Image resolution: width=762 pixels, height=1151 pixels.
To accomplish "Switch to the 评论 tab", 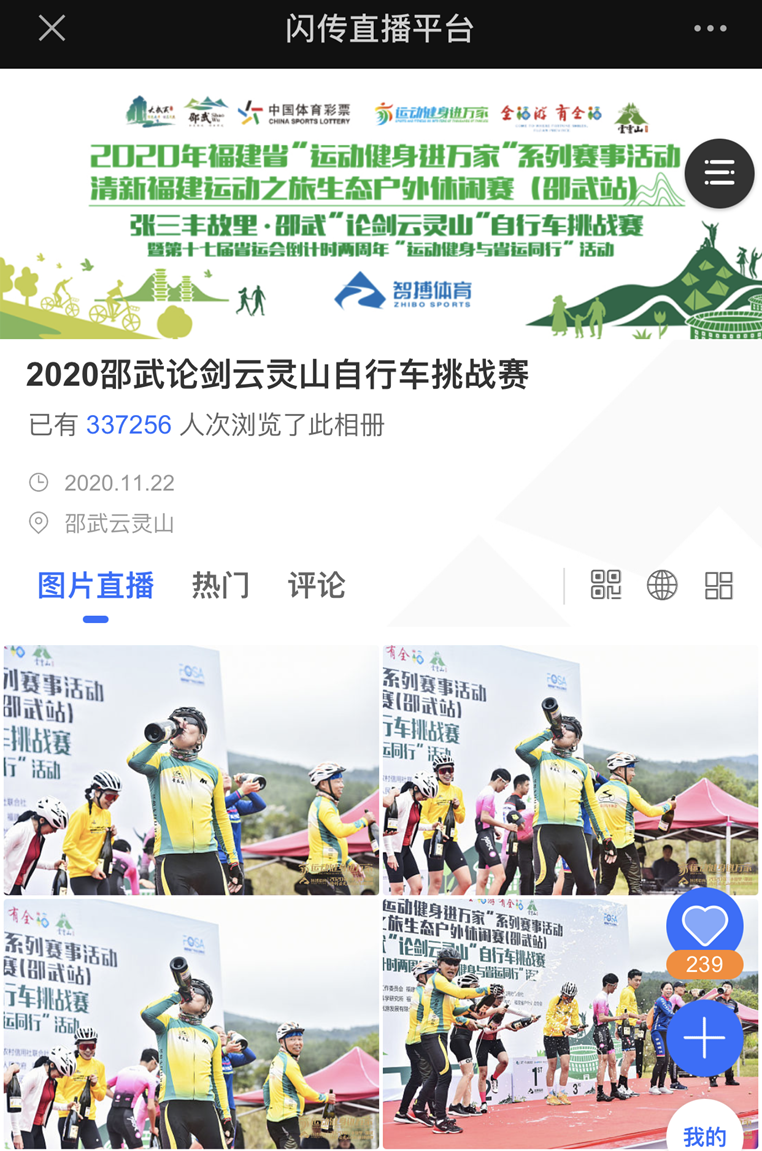I will (317, 585).
